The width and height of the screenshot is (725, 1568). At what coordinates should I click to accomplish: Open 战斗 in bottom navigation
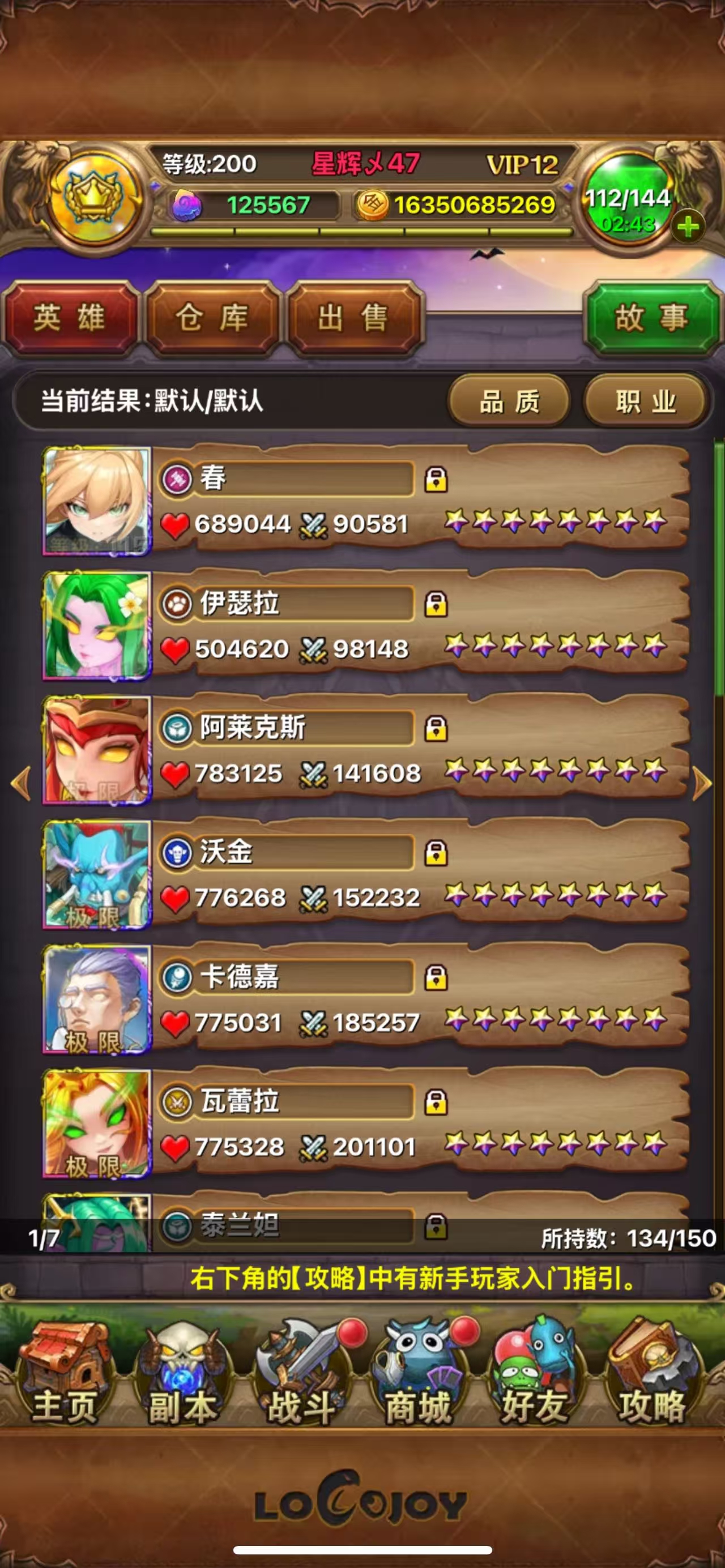click(301, 1374)
